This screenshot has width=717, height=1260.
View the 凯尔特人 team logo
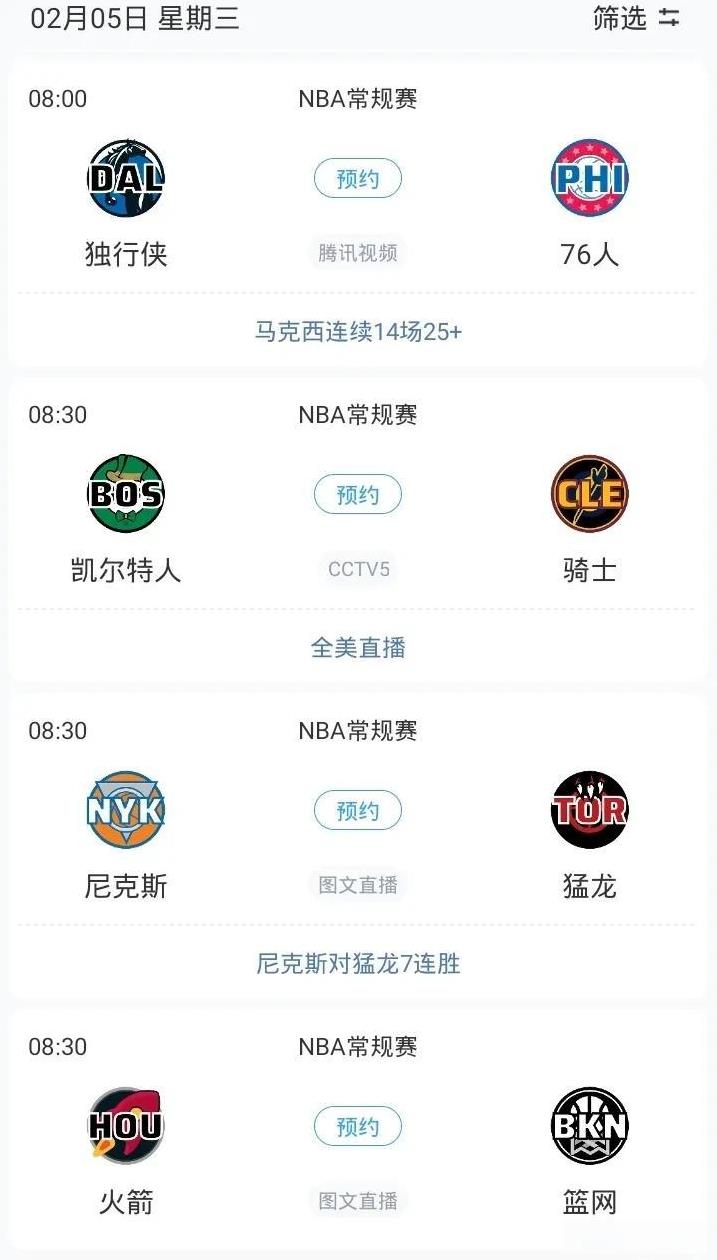126,495
